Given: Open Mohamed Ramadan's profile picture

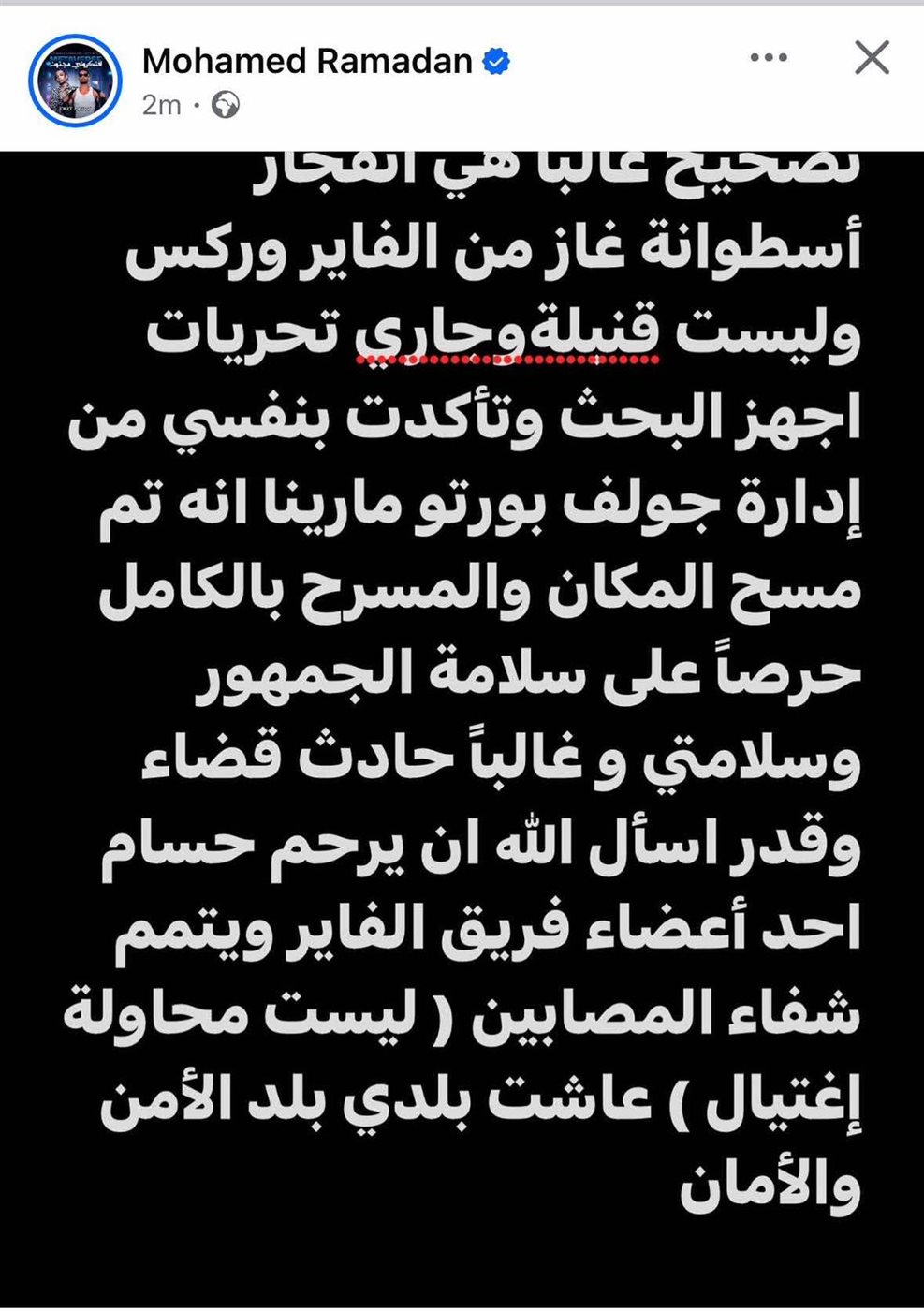Looking at the screenshot, I should click(x=75, y=81).
